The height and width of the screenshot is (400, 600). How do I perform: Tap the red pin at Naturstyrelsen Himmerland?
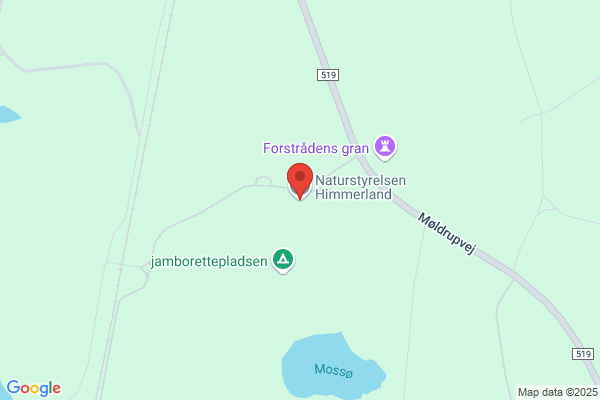coord(300,181)
